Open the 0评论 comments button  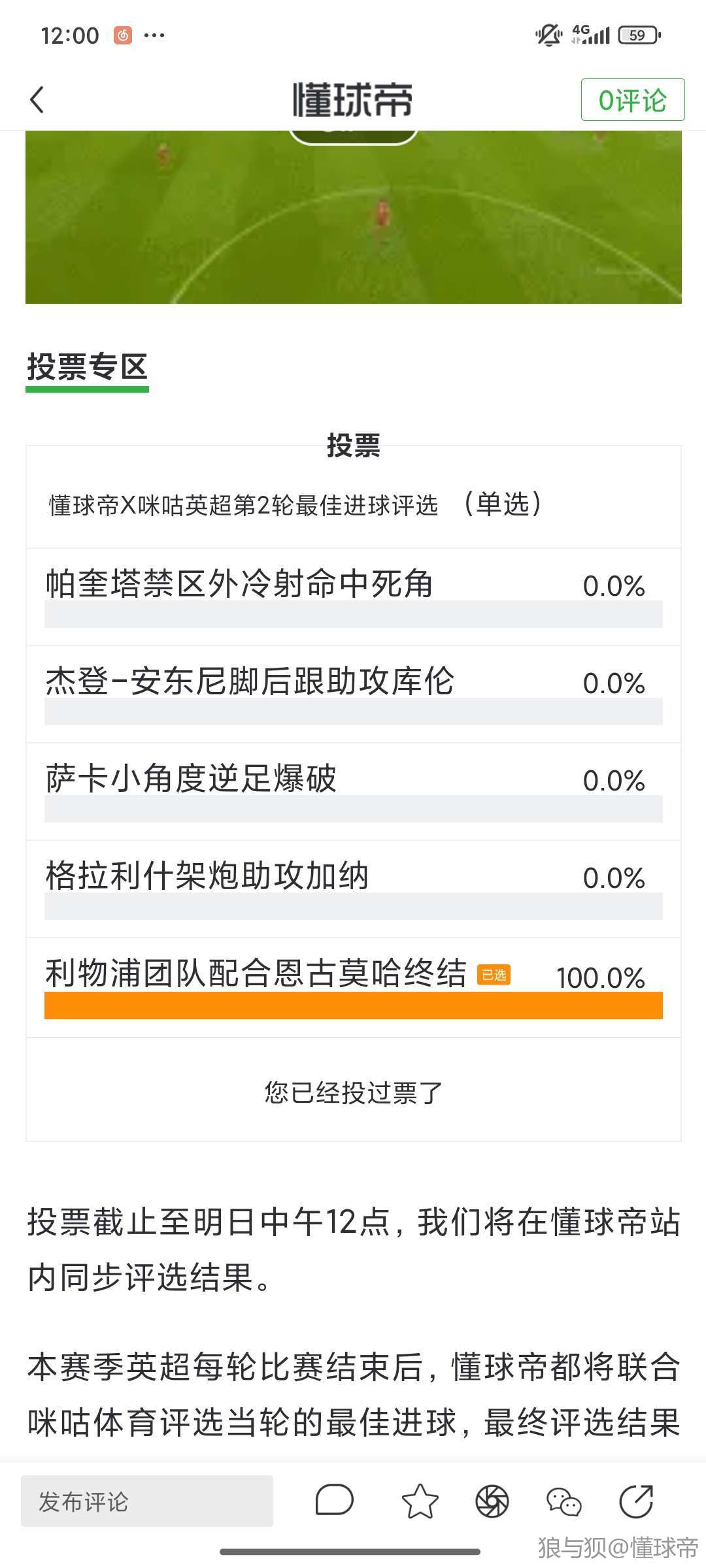pos(633,100)
